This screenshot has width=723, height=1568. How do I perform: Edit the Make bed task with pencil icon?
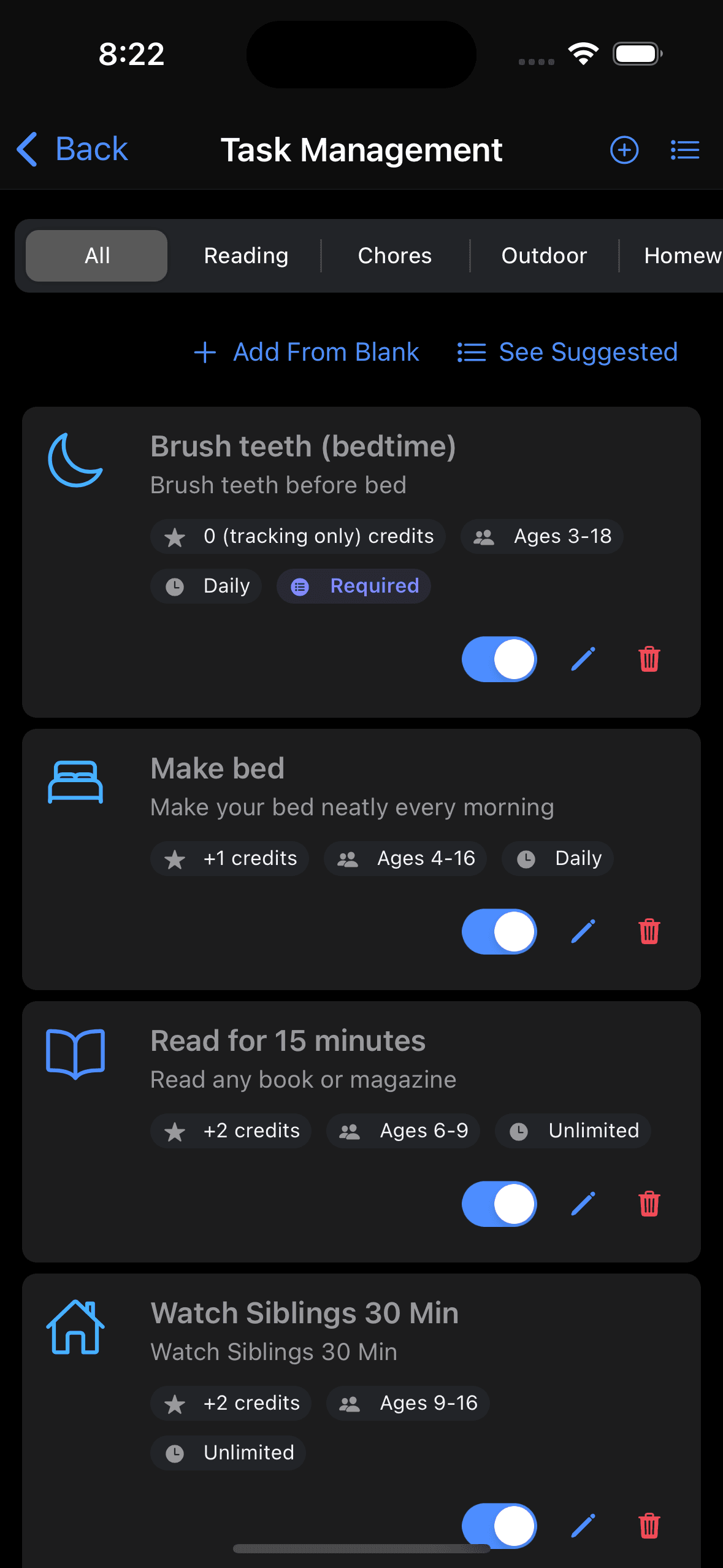(x=583, y=931)
